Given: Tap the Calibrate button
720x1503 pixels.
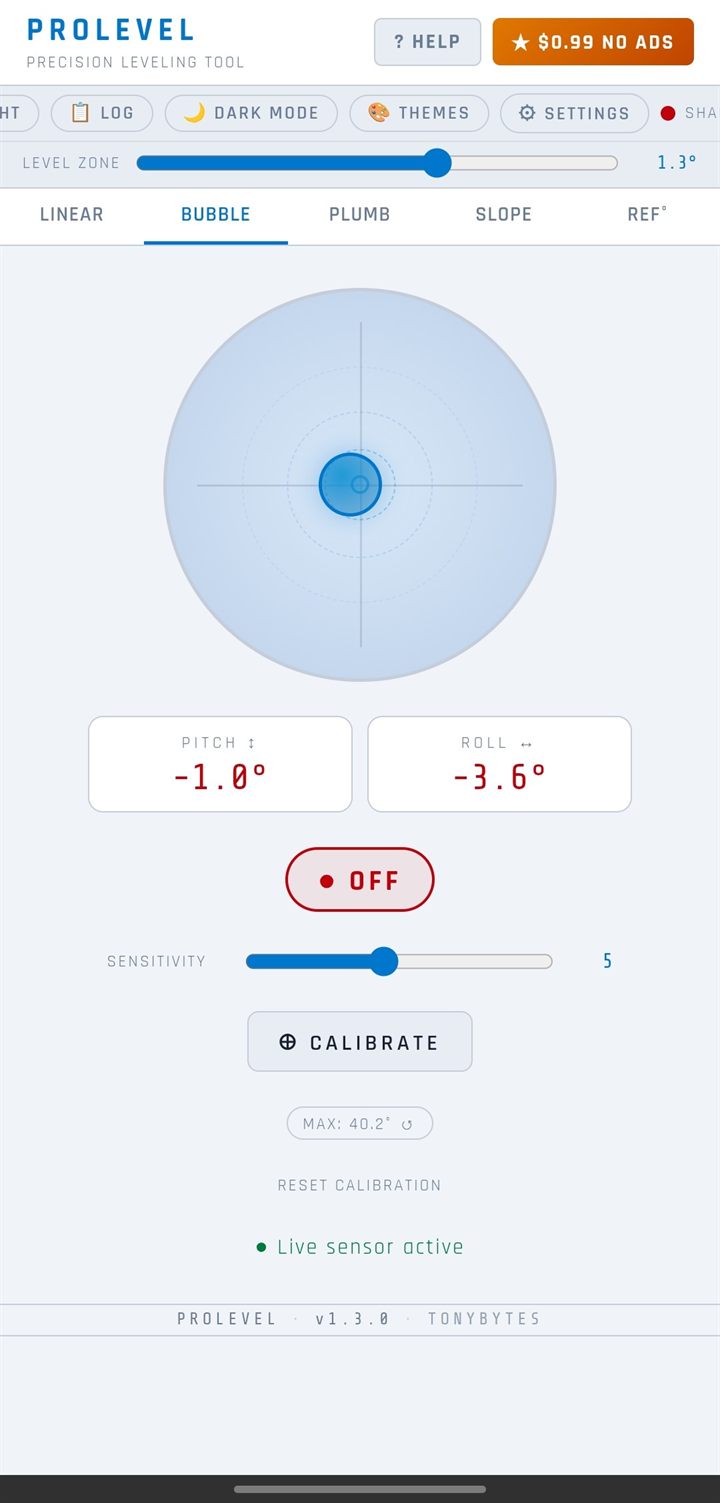Looking at the screenshot, I should point(360,1042).
